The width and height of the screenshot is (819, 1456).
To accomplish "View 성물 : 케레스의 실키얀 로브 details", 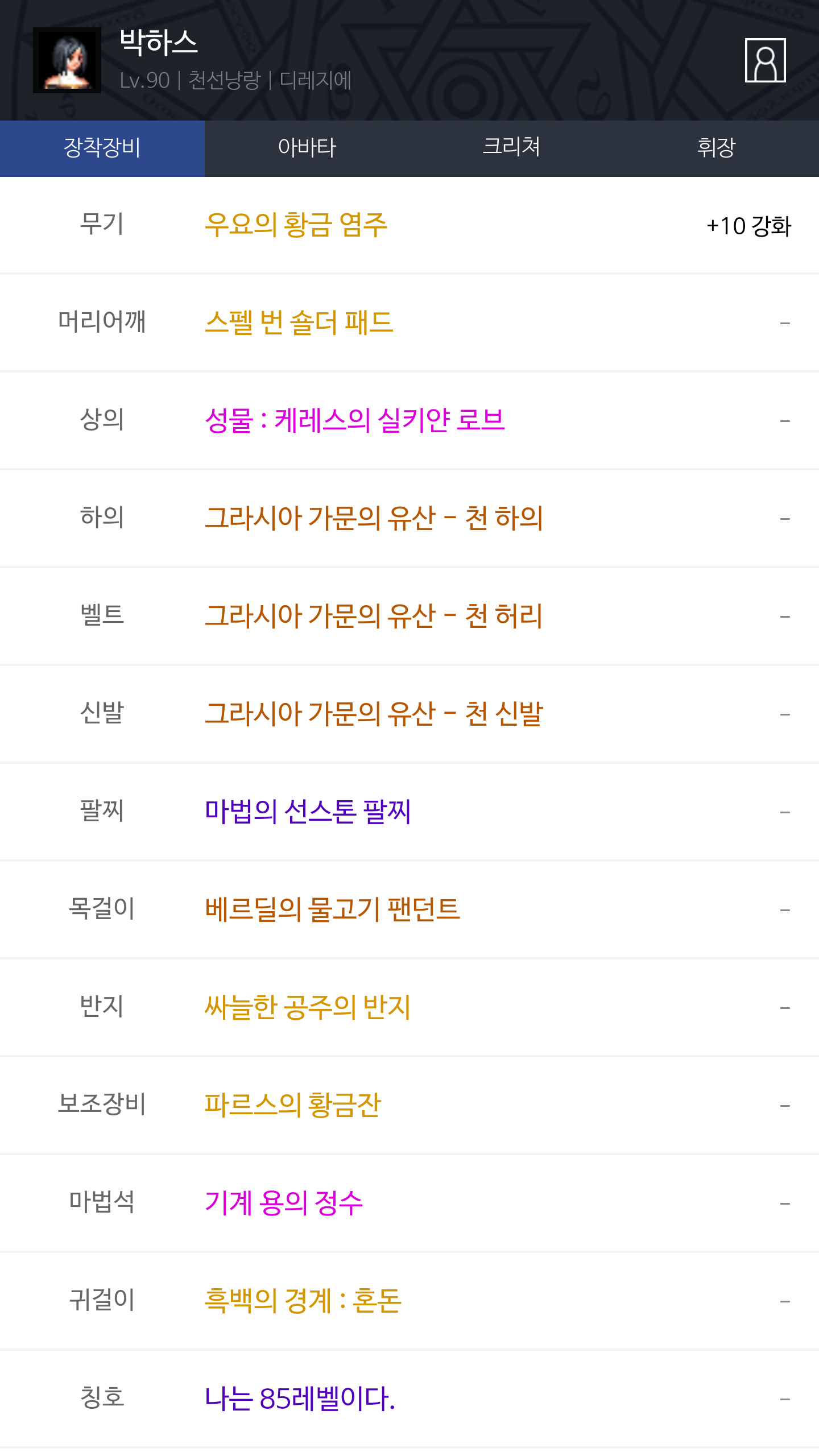I will click(354, 420).
